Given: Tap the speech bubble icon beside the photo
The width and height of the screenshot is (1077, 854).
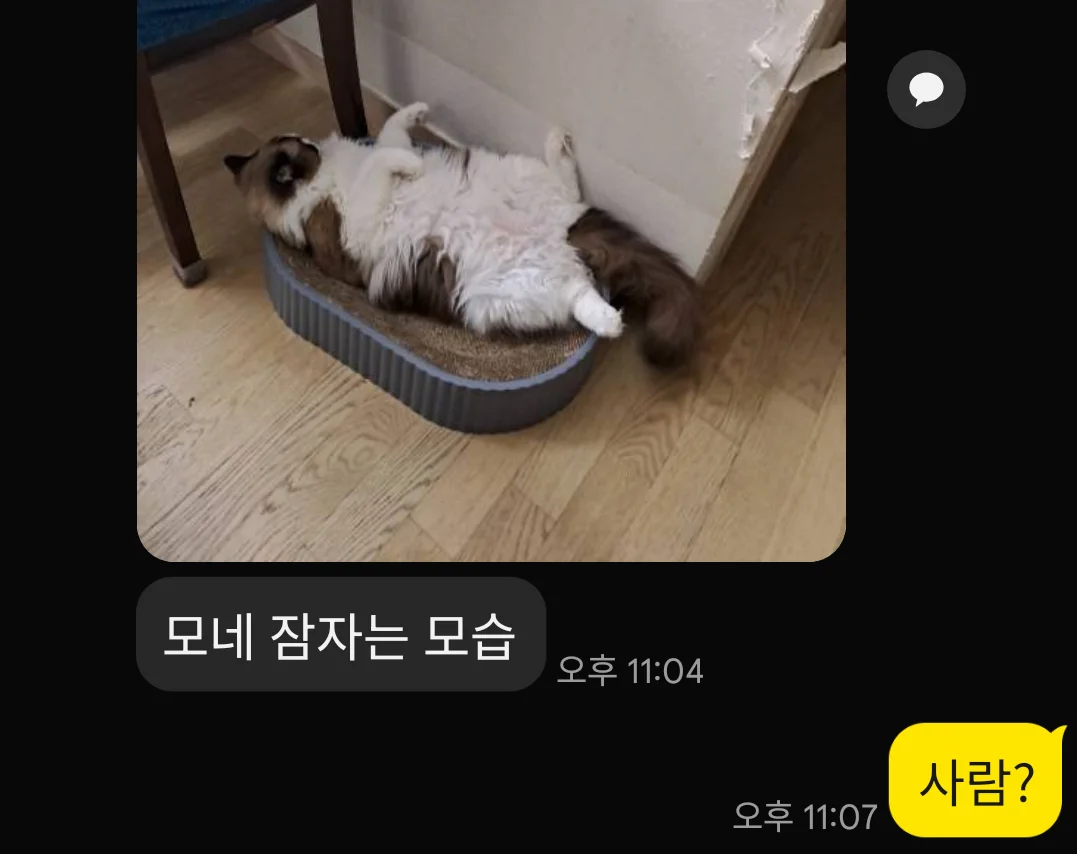Looking at the screenshot, I should pos(926,90).
